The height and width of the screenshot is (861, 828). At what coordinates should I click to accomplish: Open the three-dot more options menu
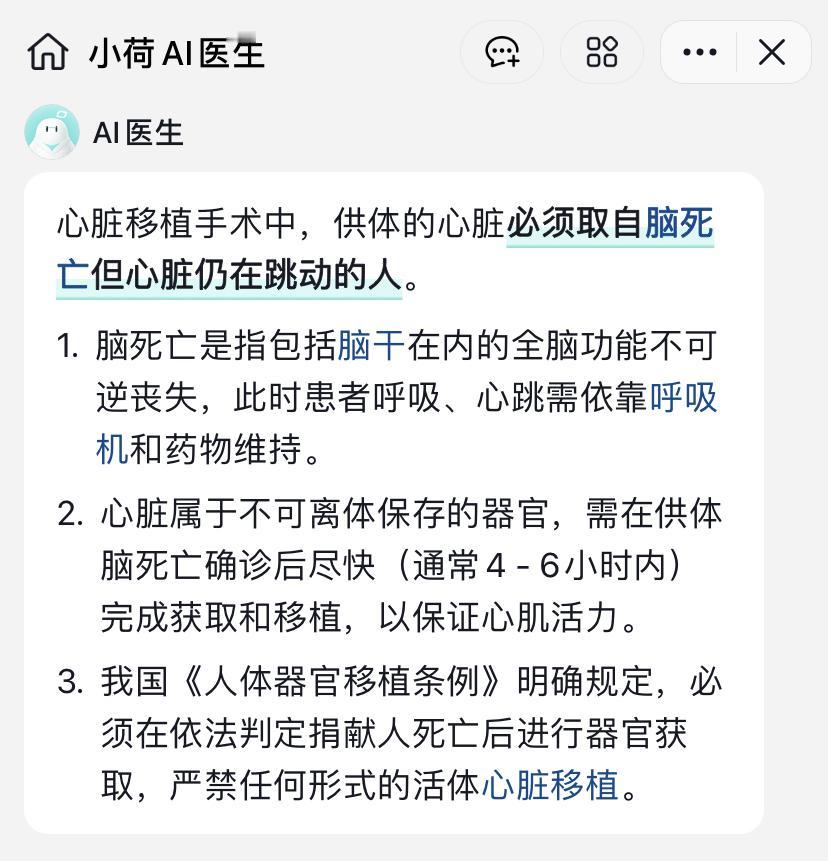pos(700,52)
